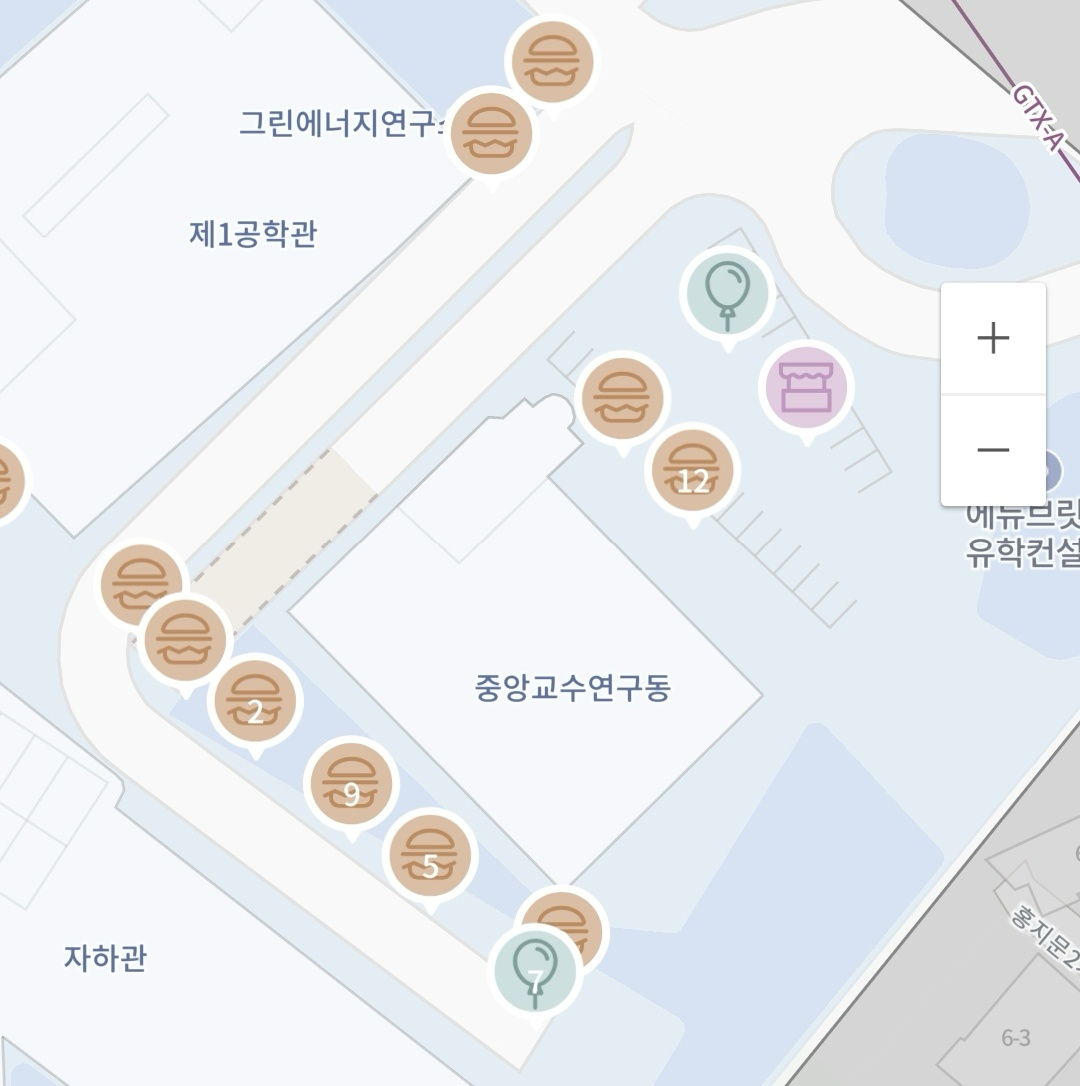Tap the burger marker numbered 5
The image size is (1080, 1086).
[430, 857]
